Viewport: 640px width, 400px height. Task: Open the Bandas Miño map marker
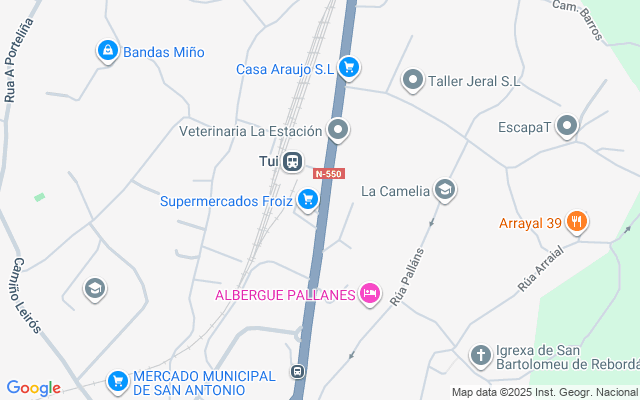click(x=107, y=49)
